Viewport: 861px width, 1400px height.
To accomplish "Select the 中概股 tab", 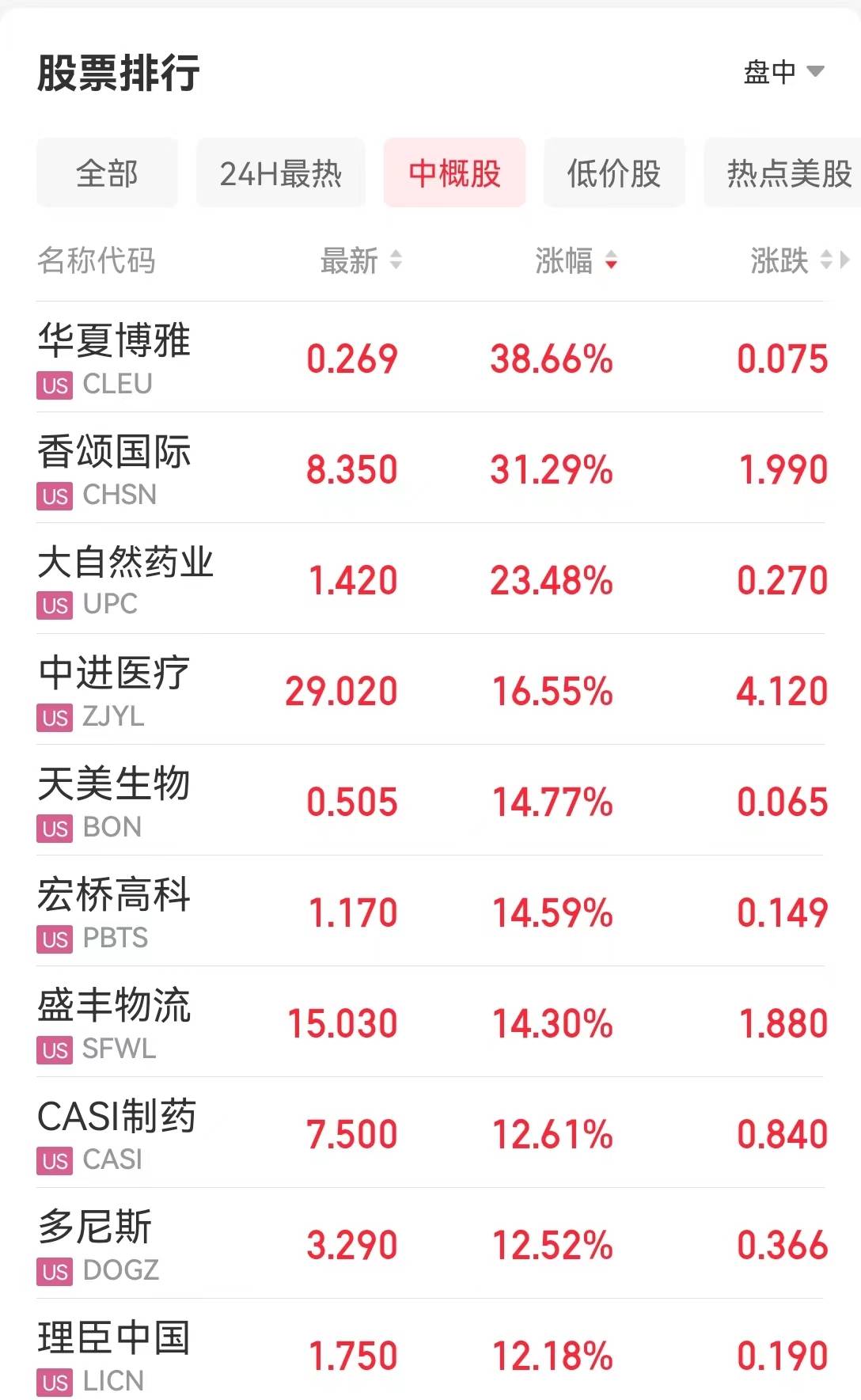I will click(x=454, y=173).
